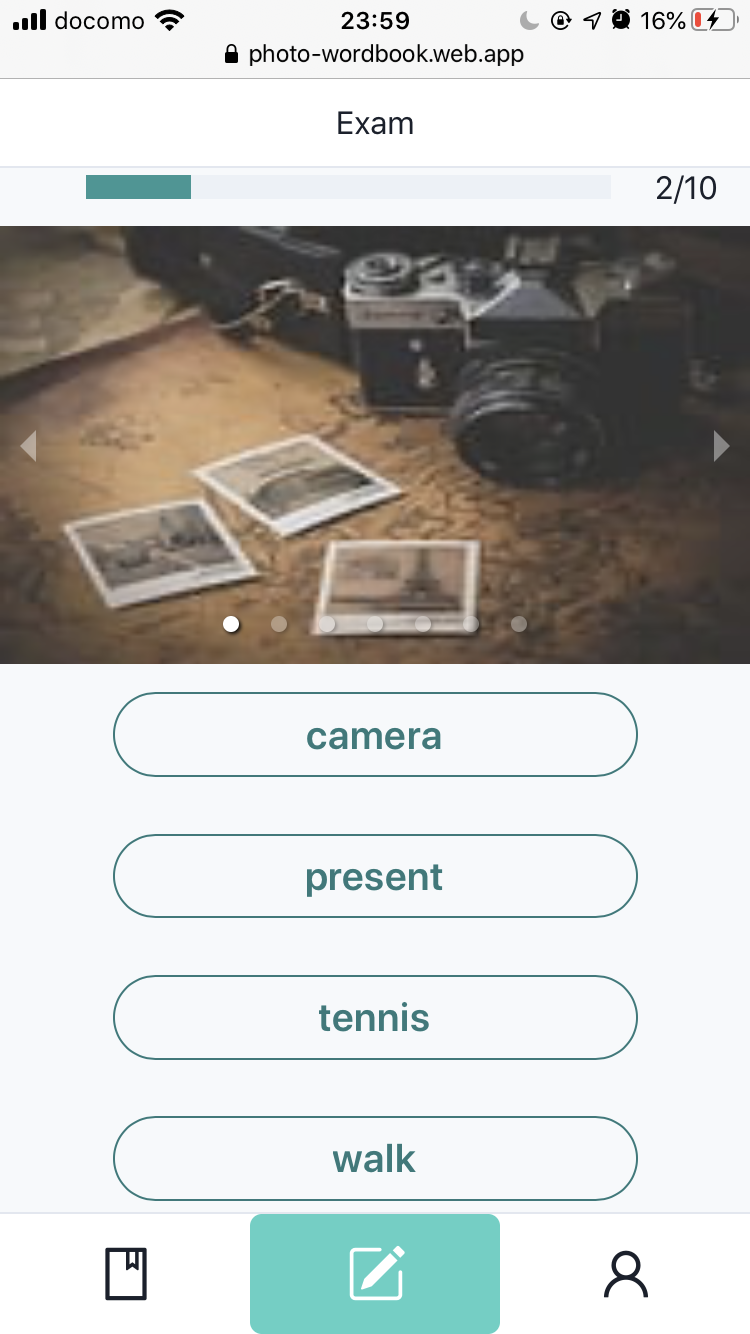Open the user profile tab

pyautogui.click(x=626, y=1274)
